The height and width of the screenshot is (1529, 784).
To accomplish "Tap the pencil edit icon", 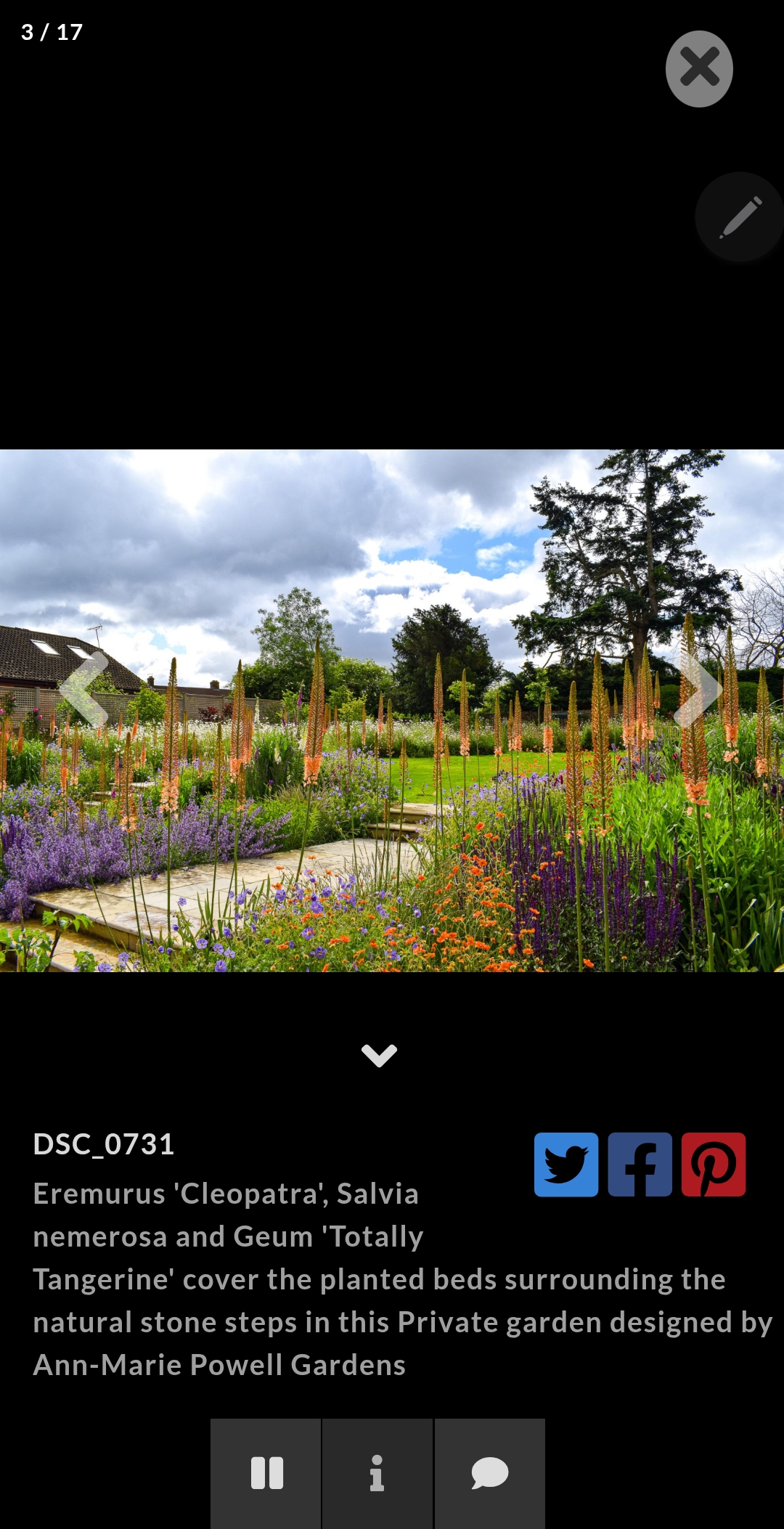I will (x=740, y=217).
